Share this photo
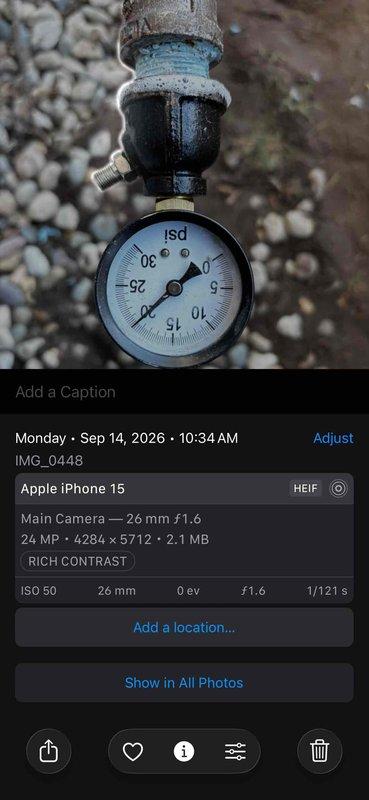The width and height of the screenshot is (369, 800). point(48,751)
